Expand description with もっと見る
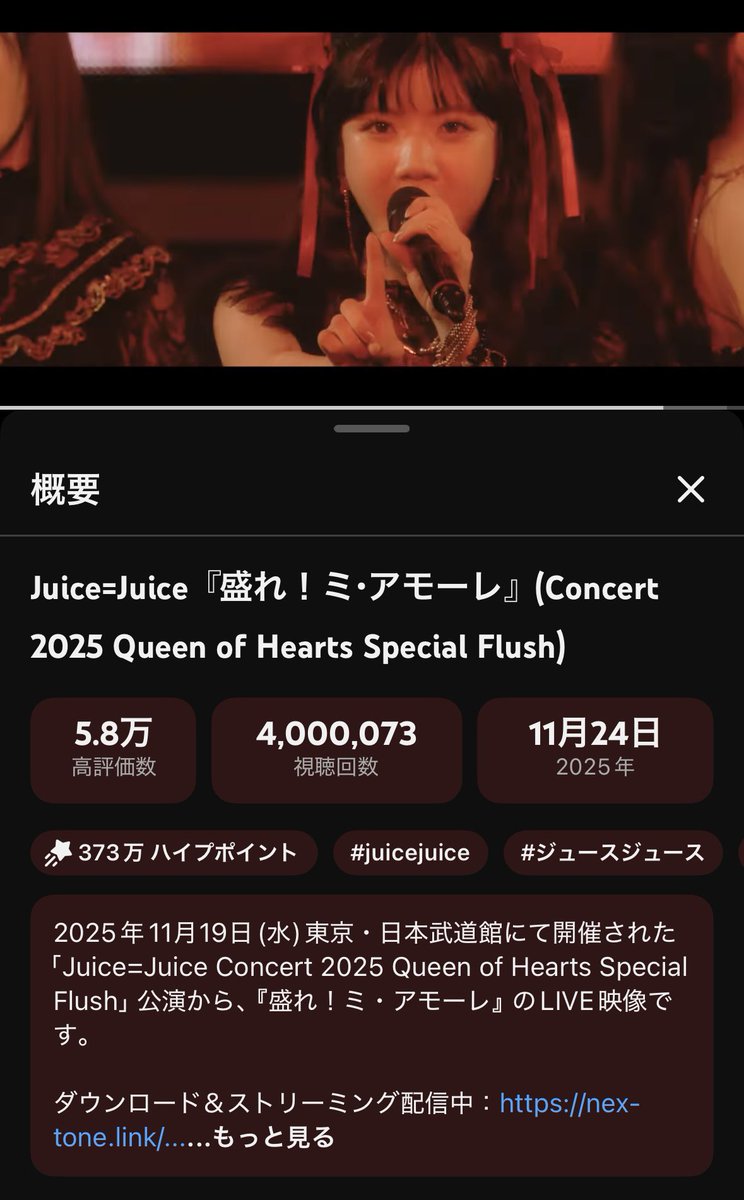744x1200 pixels. (272, 1137)
